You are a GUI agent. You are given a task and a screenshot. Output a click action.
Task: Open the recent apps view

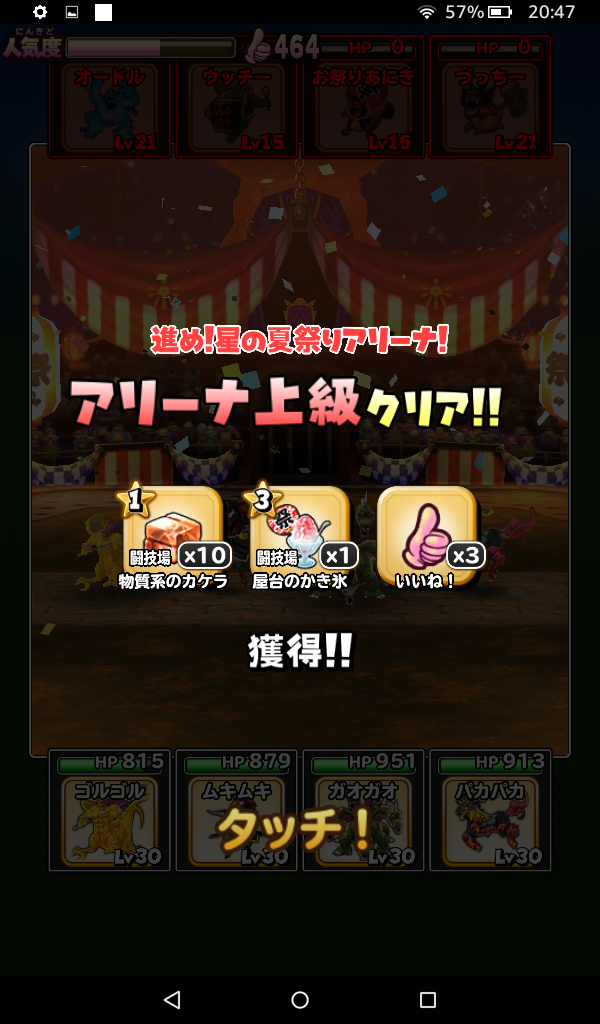(x=428, y=999)
